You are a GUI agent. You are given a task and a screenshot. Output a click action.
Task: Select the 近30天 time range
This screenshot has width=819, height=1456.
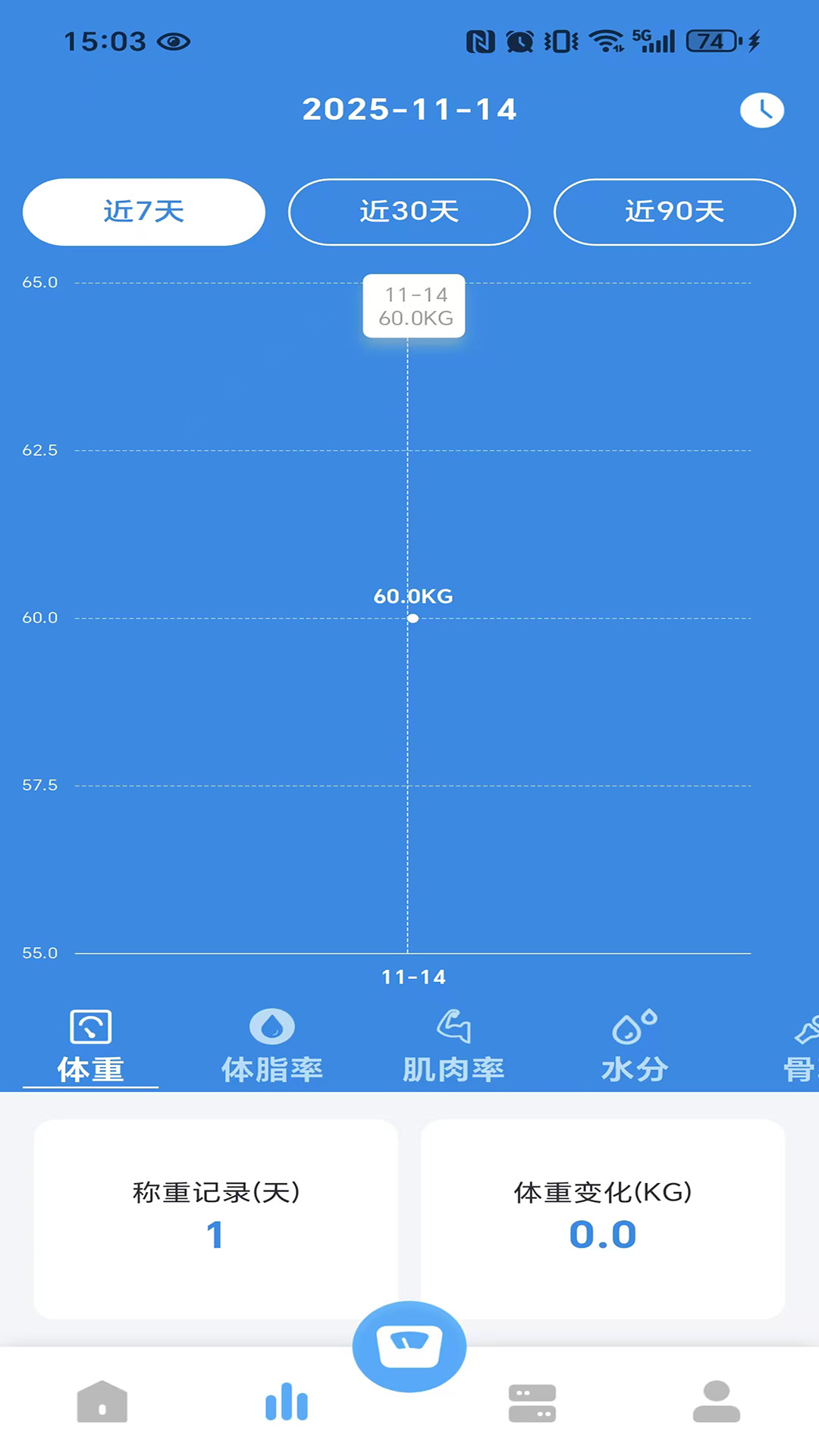[x=409, y=212]
